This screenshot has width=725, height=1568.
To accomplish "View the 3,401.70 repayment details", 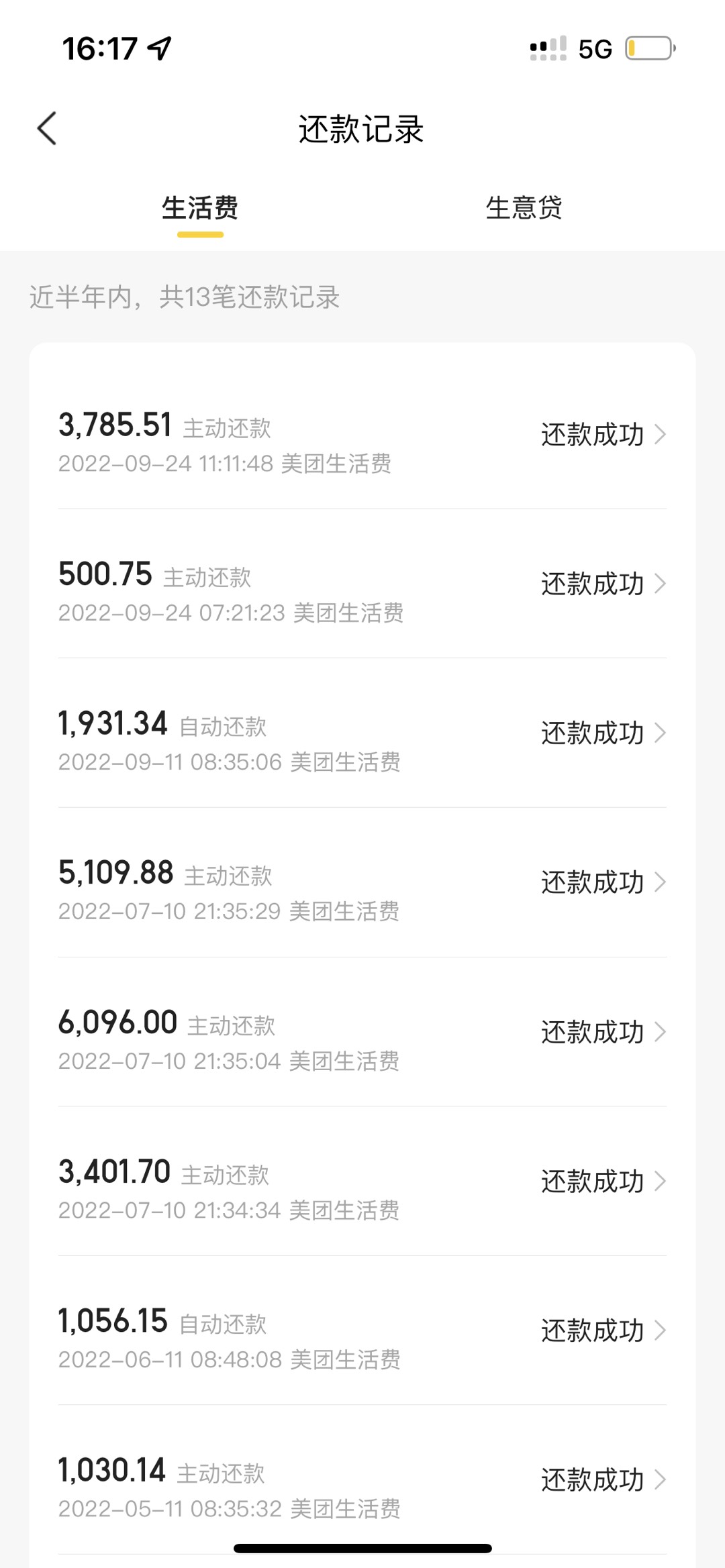I will [x=362, y=1182].
